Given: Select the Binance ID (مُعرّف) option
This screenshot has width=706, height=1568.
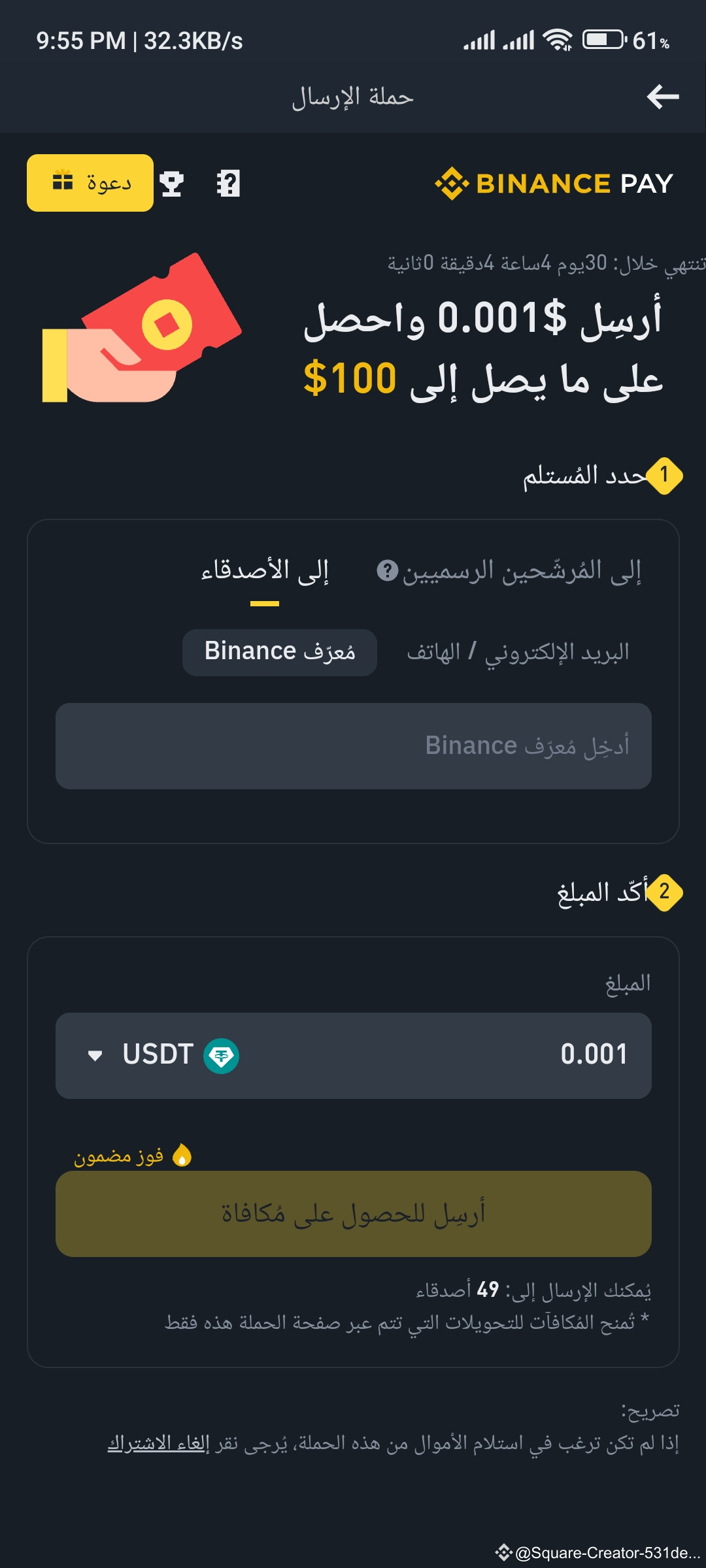Looking at the screenshot, I should [280, 652].
